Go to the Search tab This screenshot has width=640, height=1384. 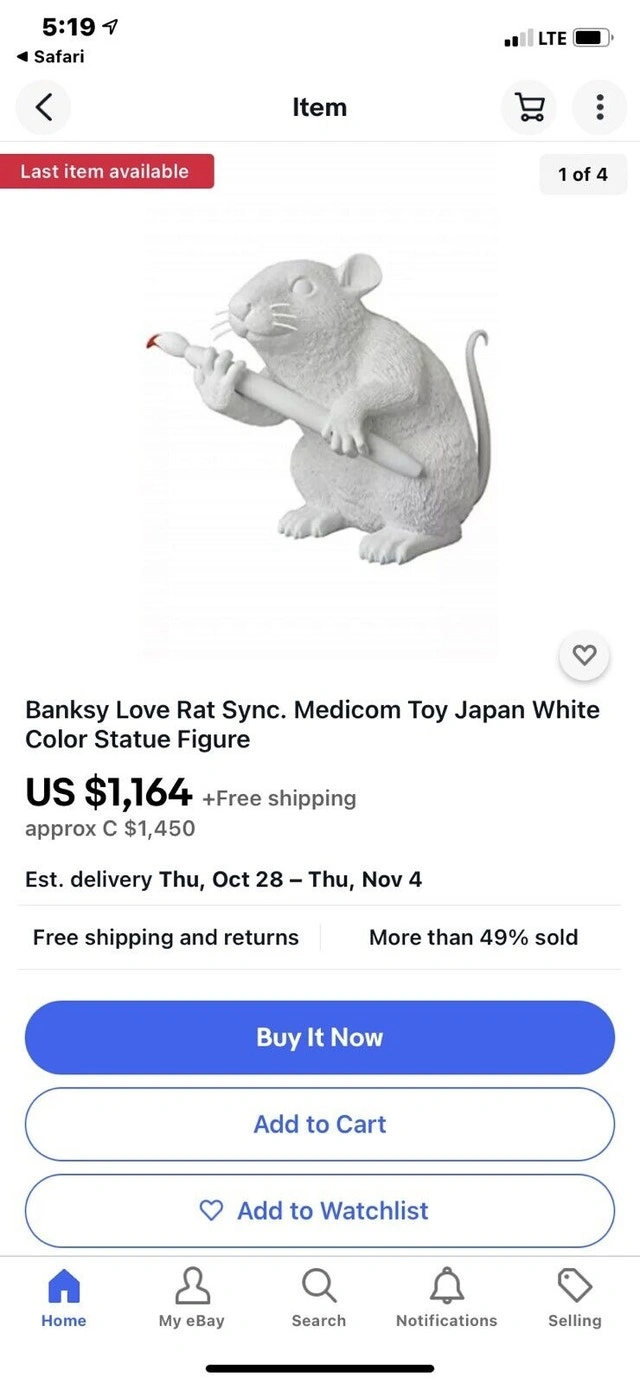click(x=319, y=1298)
